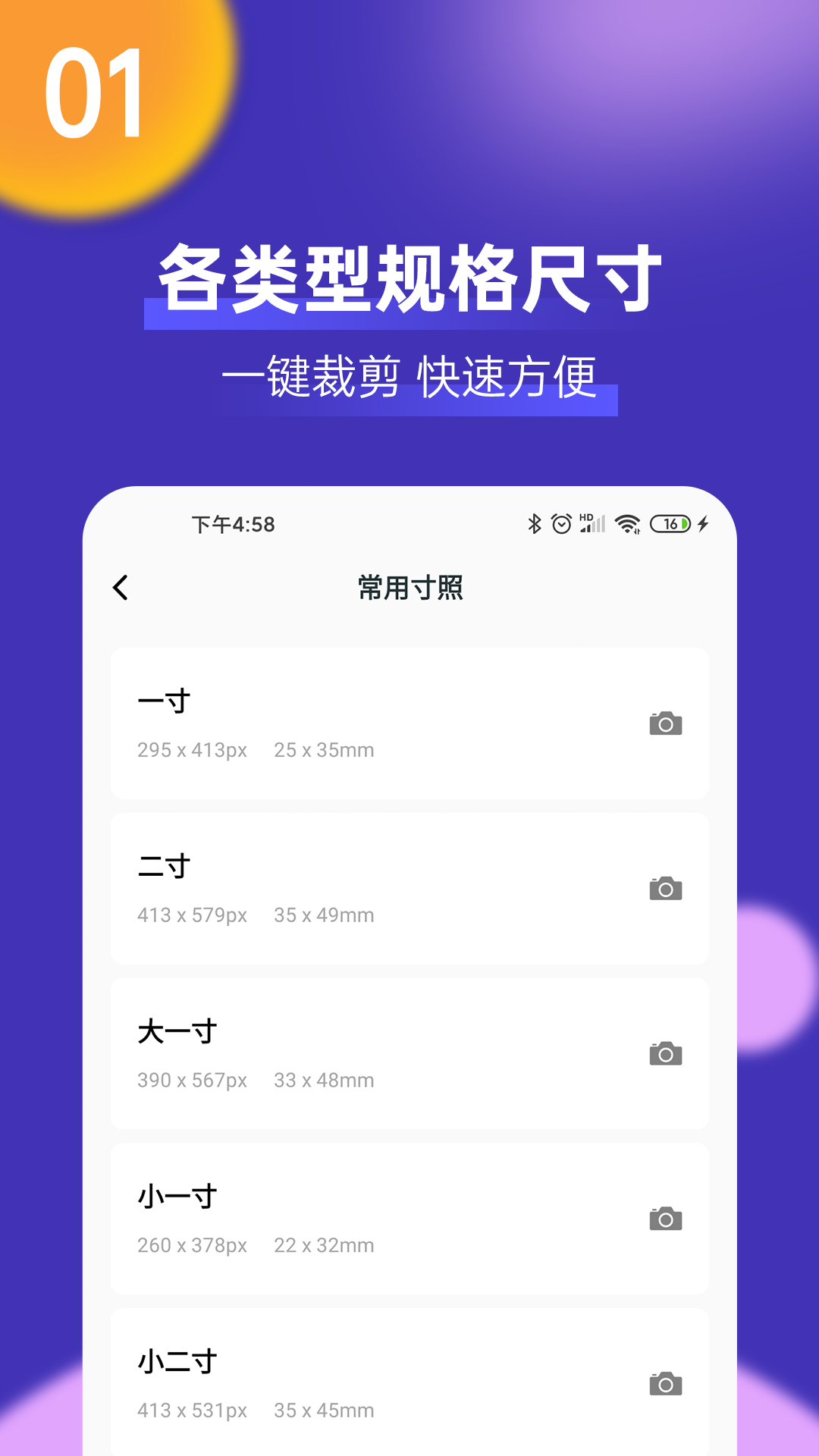Tap the charging lightning icon

pos(703,523)
